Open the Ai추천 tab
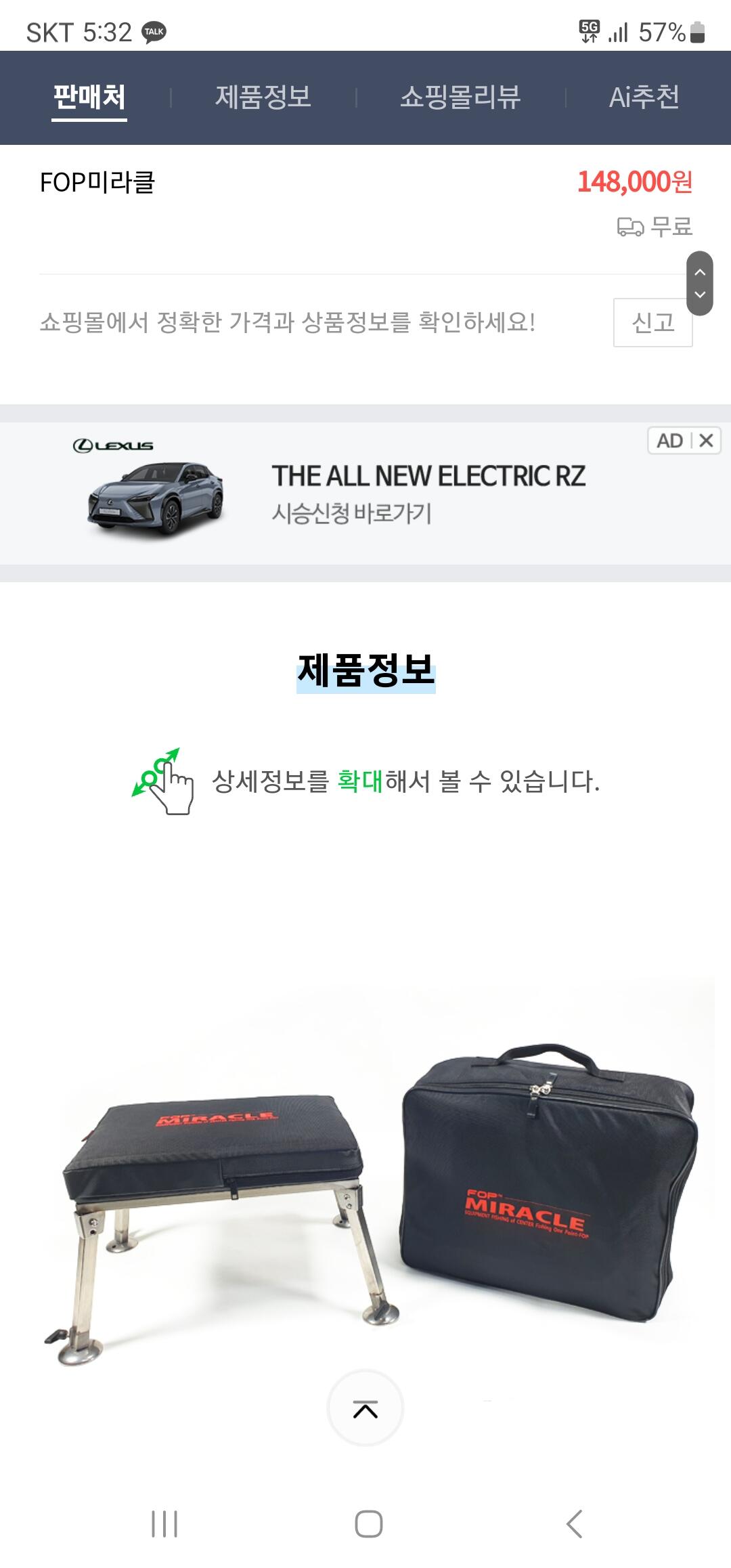Viewport: 731px width, 1568px height. coord(644,97)
